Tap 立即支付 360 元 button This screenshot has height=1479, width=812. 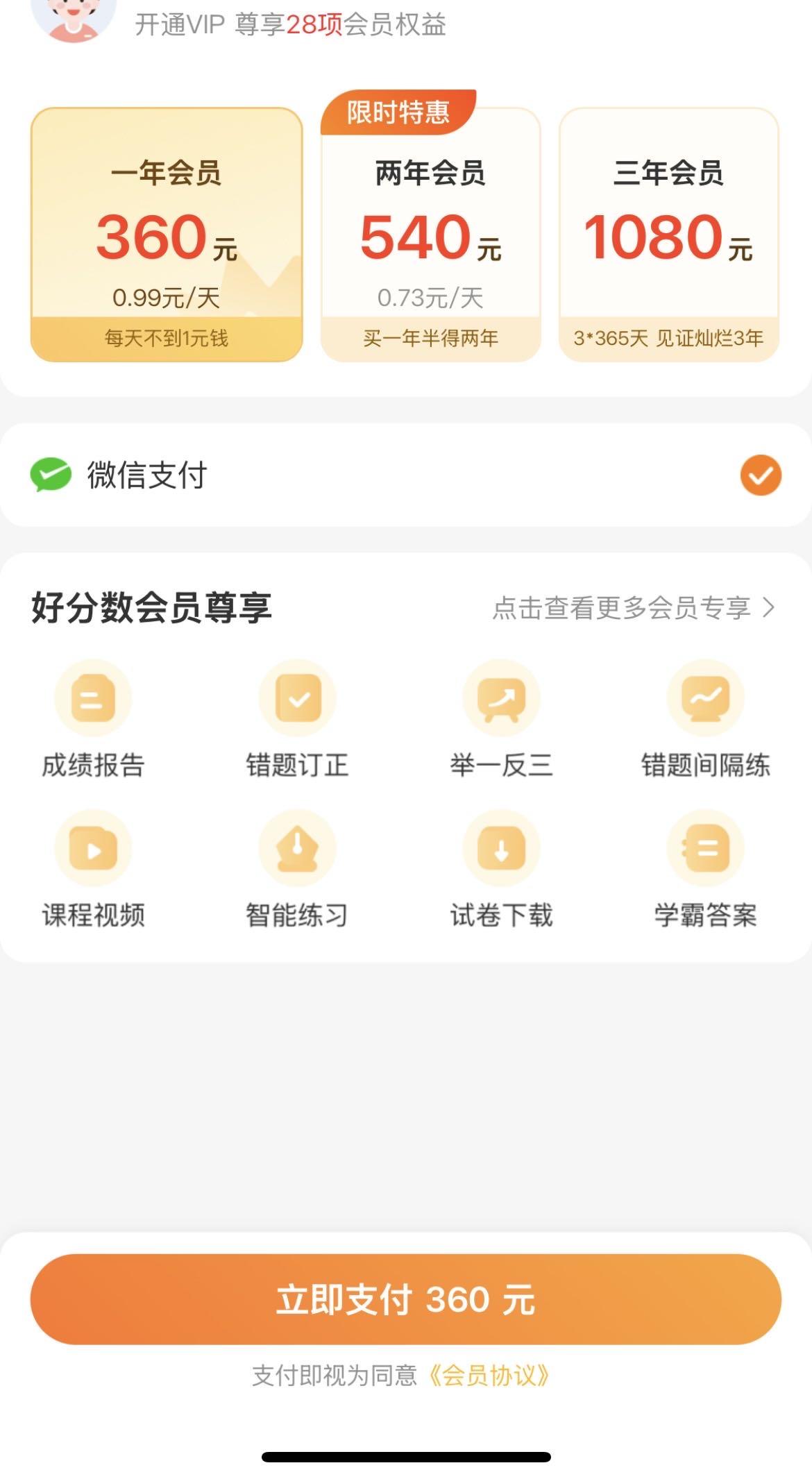pos(406,1299)
